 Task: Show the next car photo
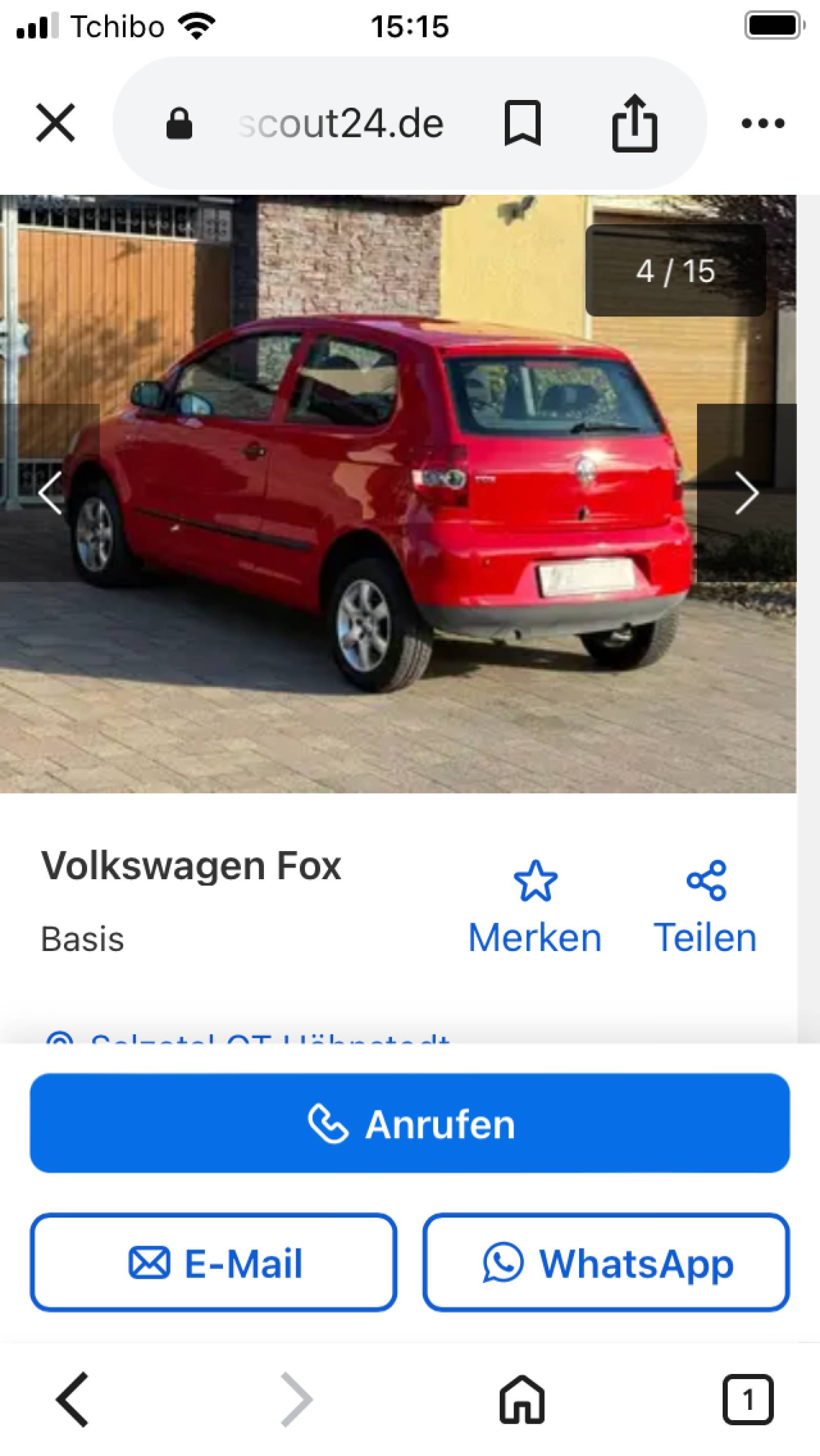746,493
